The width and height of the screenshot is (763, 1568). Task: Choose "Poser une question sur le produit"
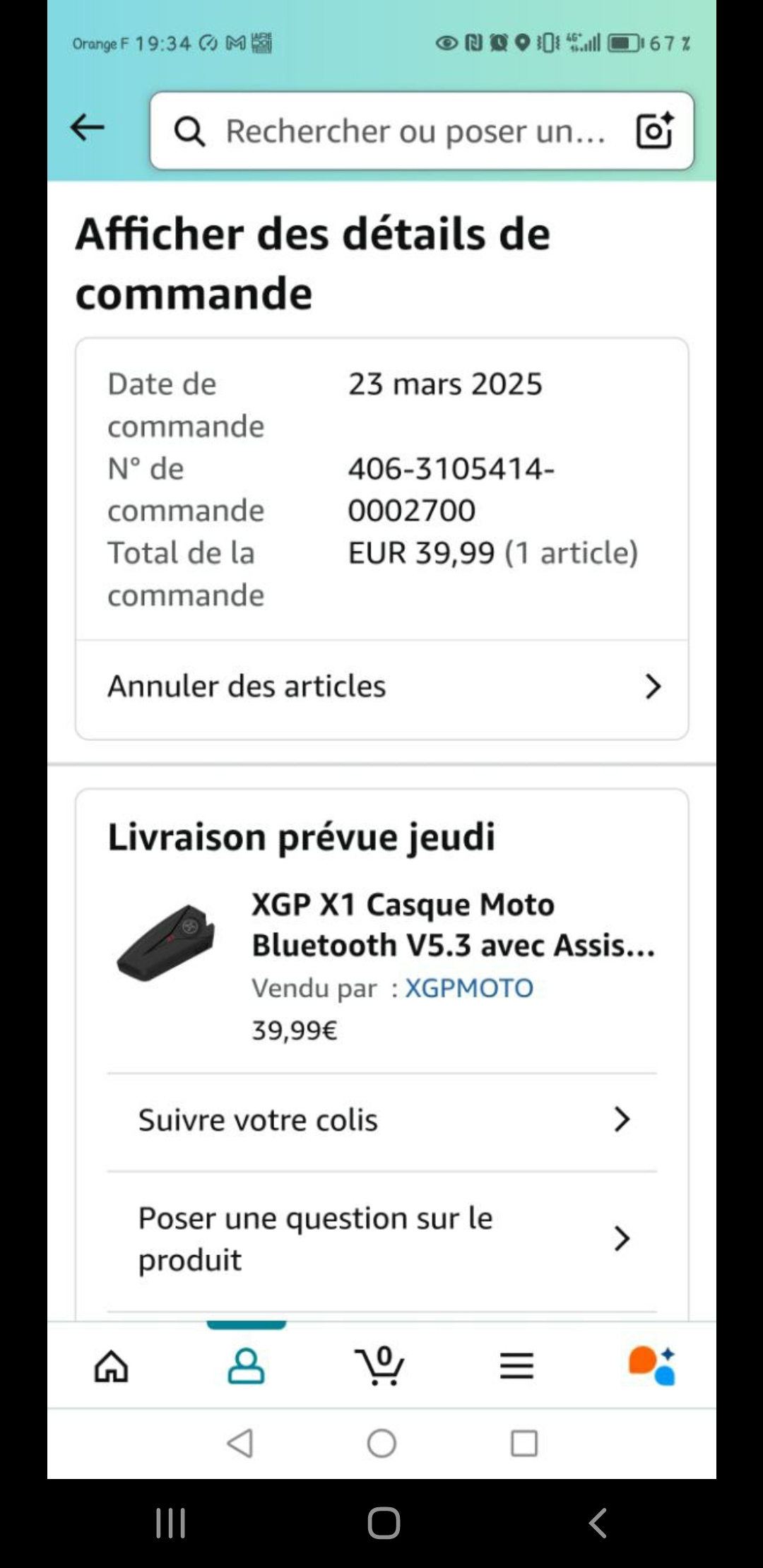[381, 1239]
